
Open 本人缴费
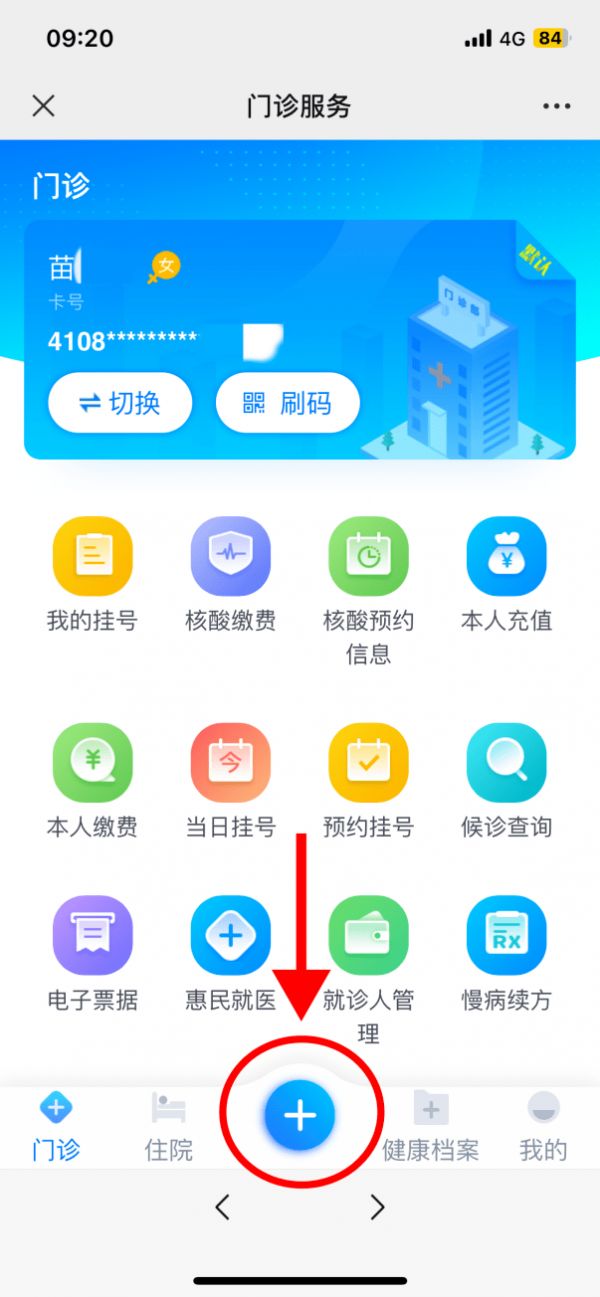pyautogui.click(x=92, y=782)
